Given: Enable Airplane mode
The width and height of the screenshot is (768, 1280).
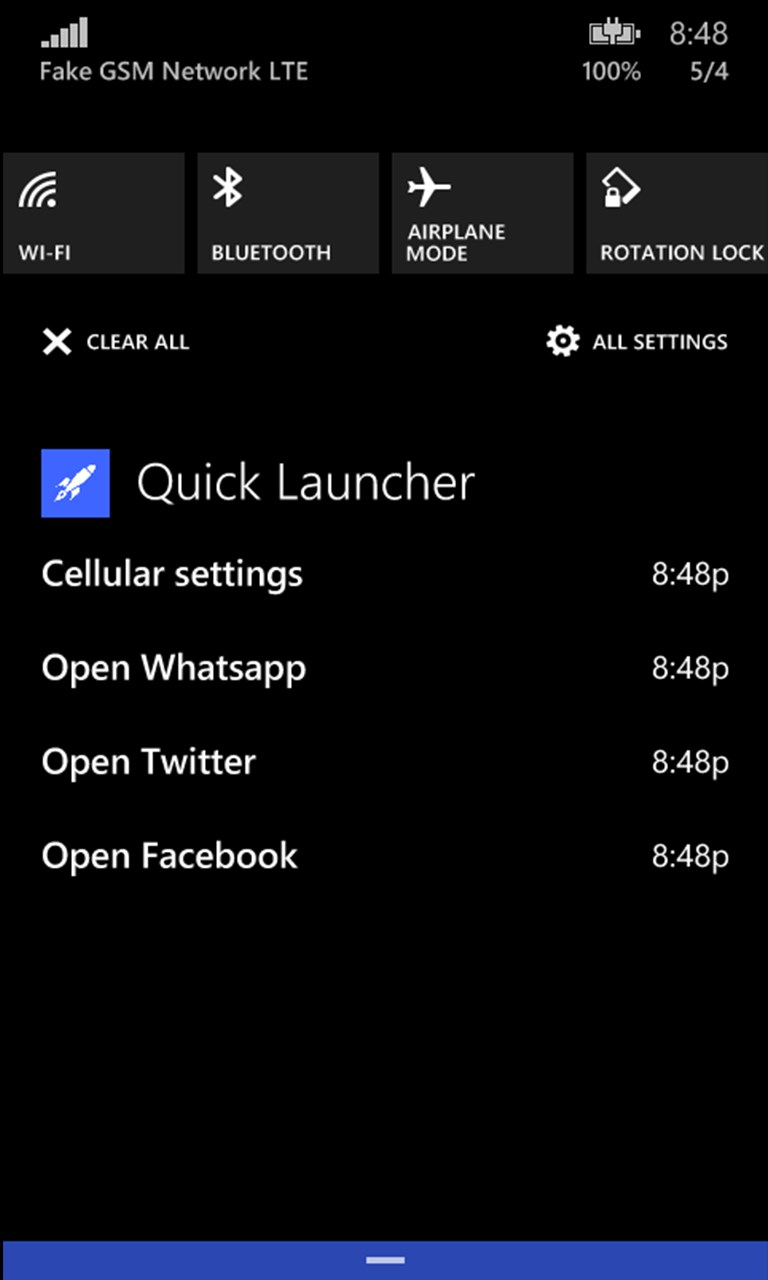Looking at the screenshot, I should 482,212.
